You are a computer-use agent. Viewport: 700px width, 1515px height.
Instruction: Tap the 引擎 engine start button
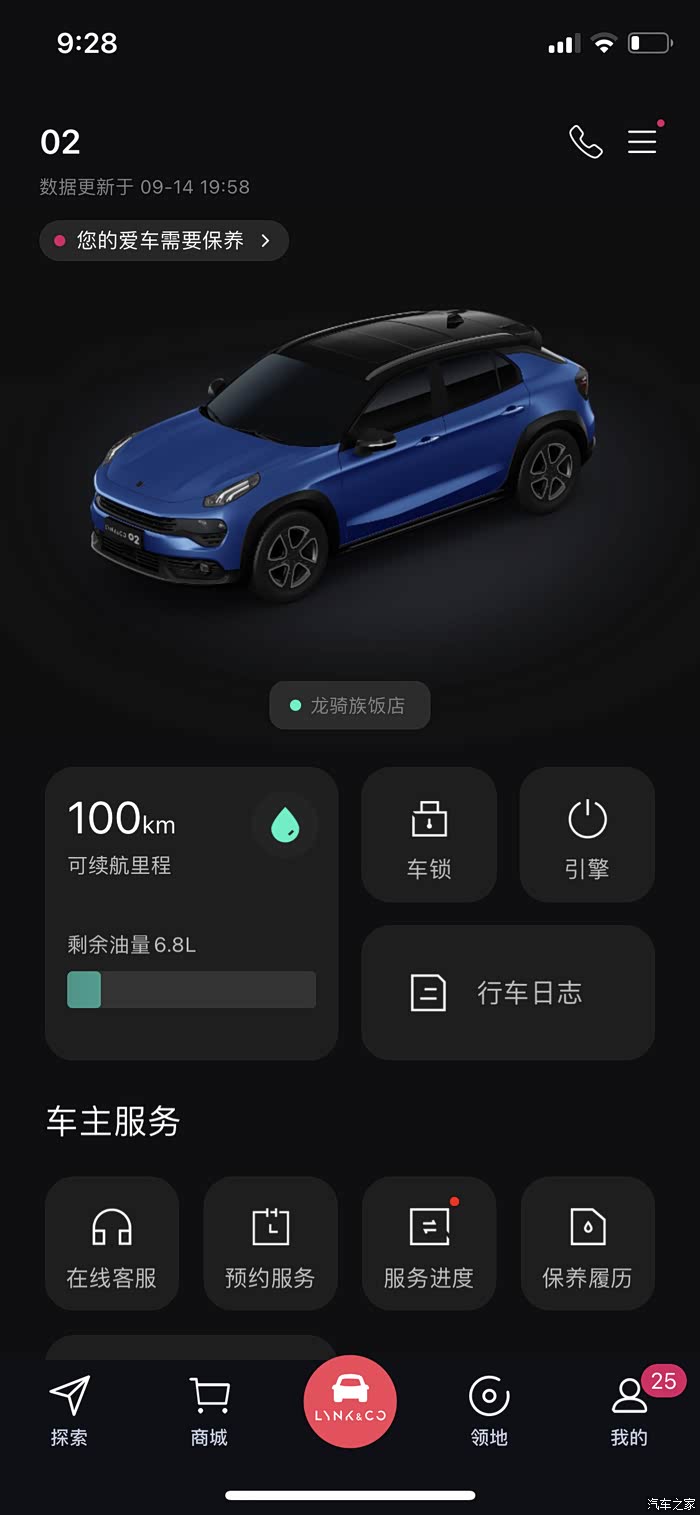[x=587, y=835]
